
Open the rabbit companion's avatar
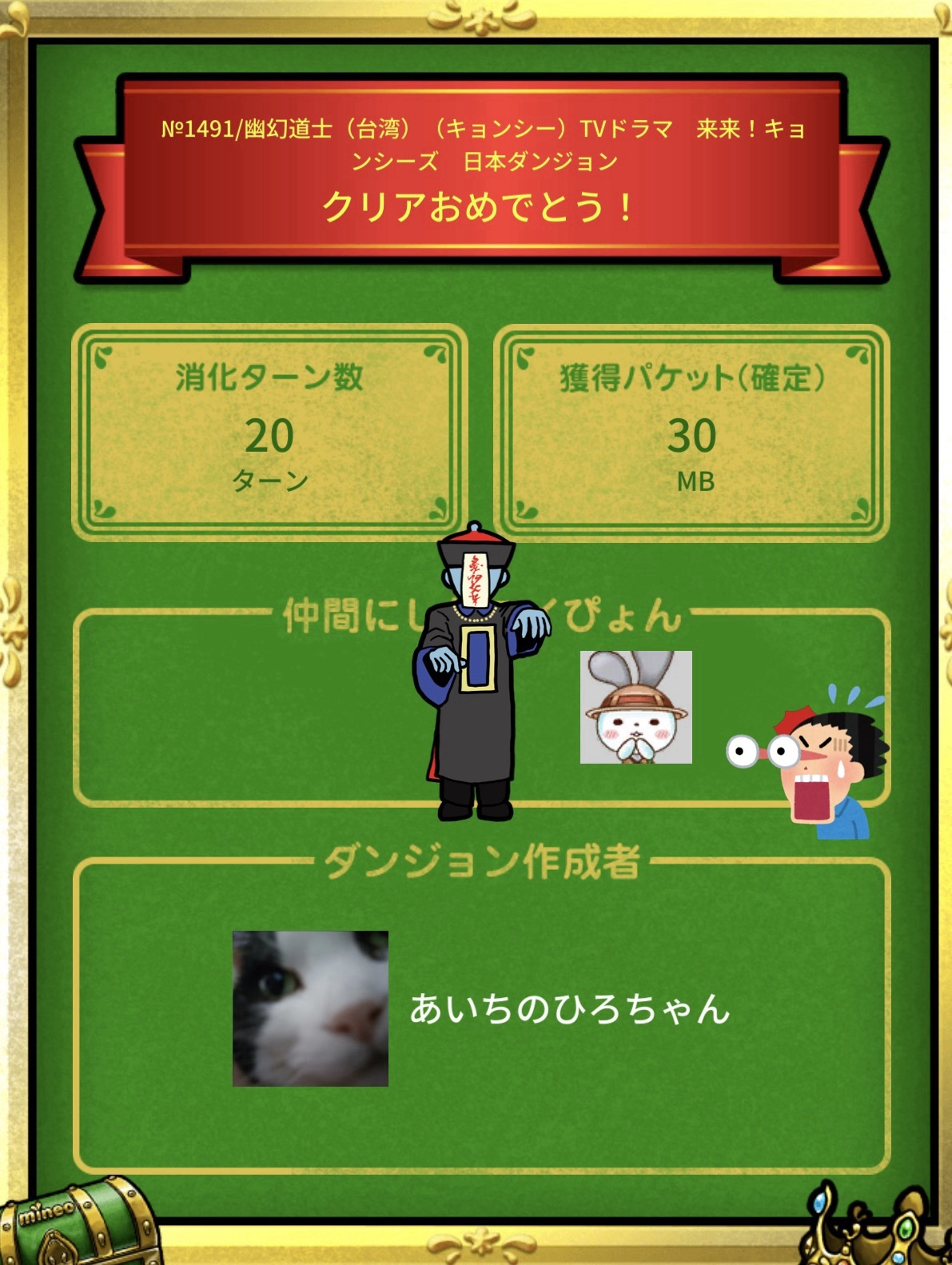[x=635, y=707]
